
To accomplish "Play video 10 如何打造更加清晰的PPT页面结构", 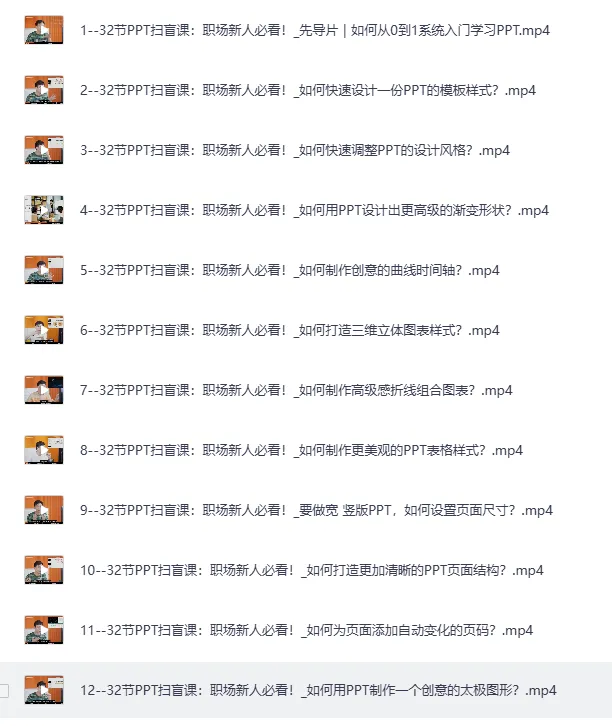I will point(312,570).
